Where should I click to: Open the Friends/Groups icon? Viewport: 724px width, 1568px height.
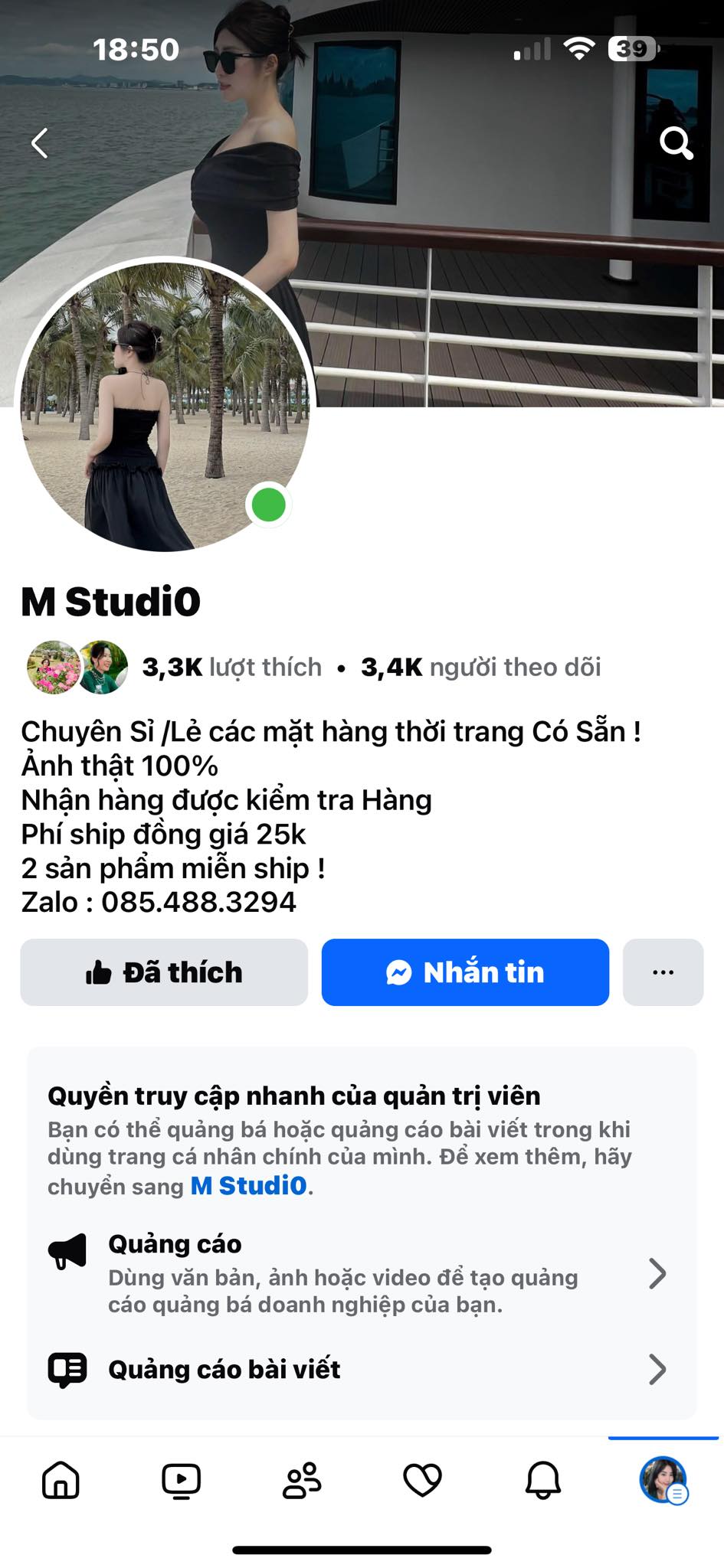click(301, 1480)
